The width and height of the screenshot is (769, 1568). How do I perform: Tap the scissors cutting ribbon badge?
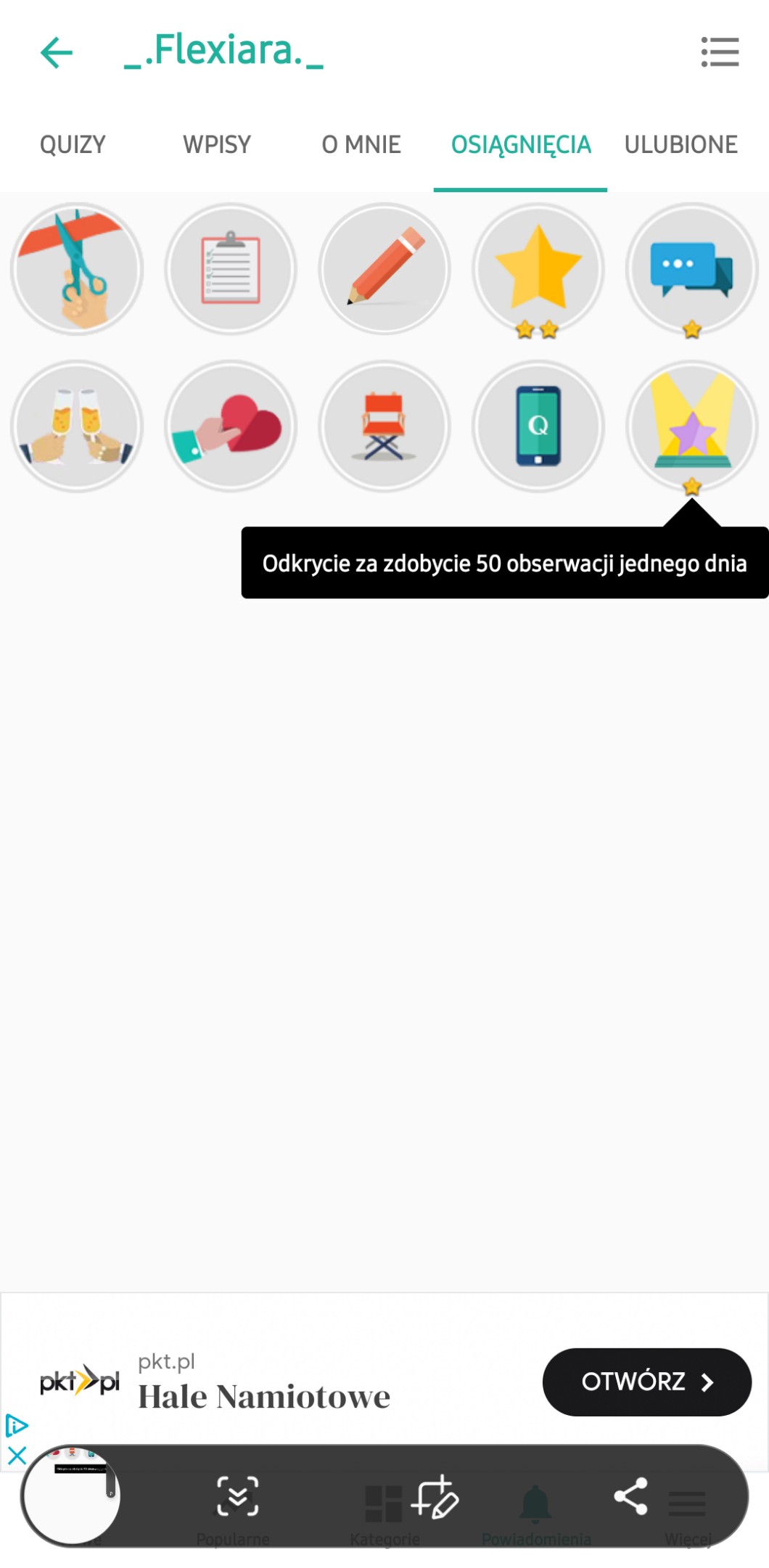77,269
